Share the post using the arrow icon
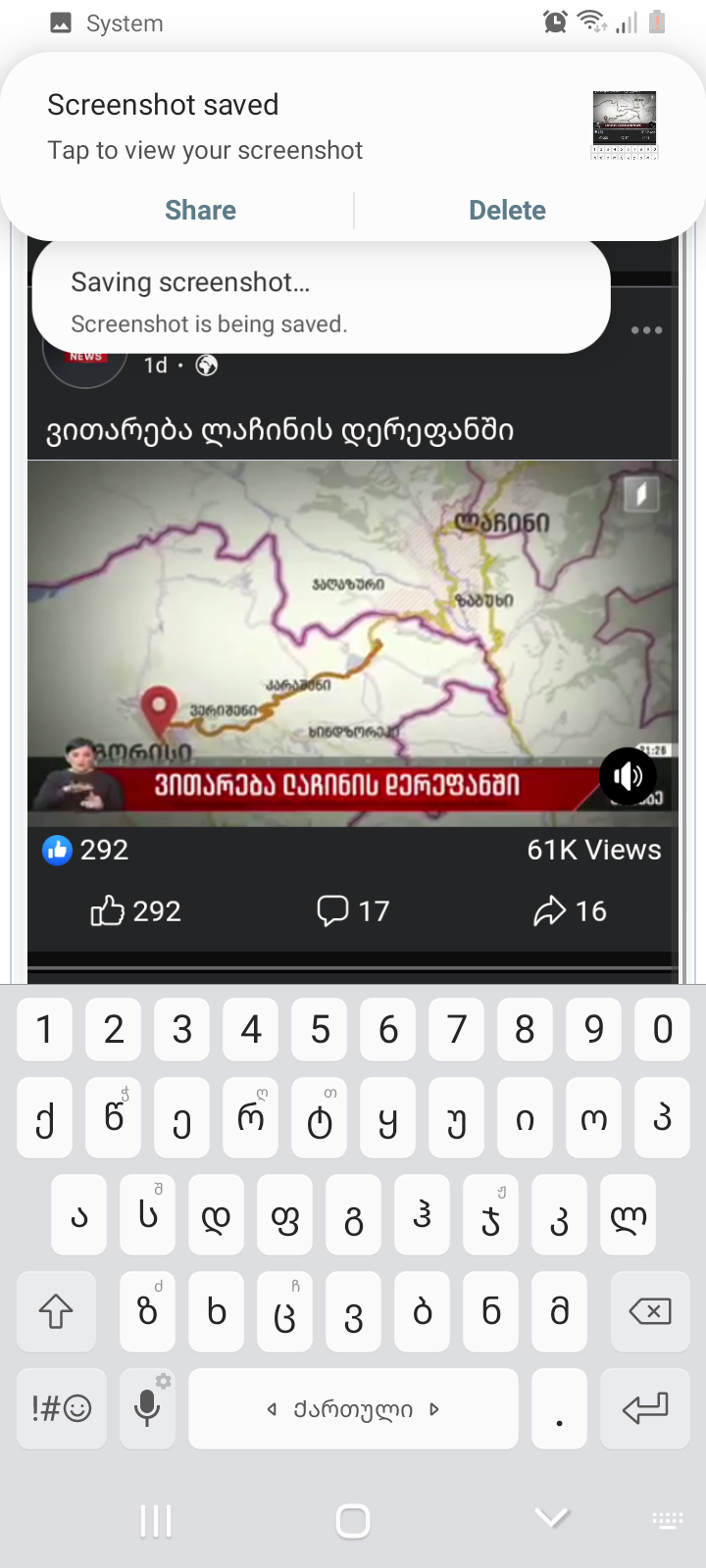The width and height of the screenshot is (706, 1568). (x=551, y=910)
